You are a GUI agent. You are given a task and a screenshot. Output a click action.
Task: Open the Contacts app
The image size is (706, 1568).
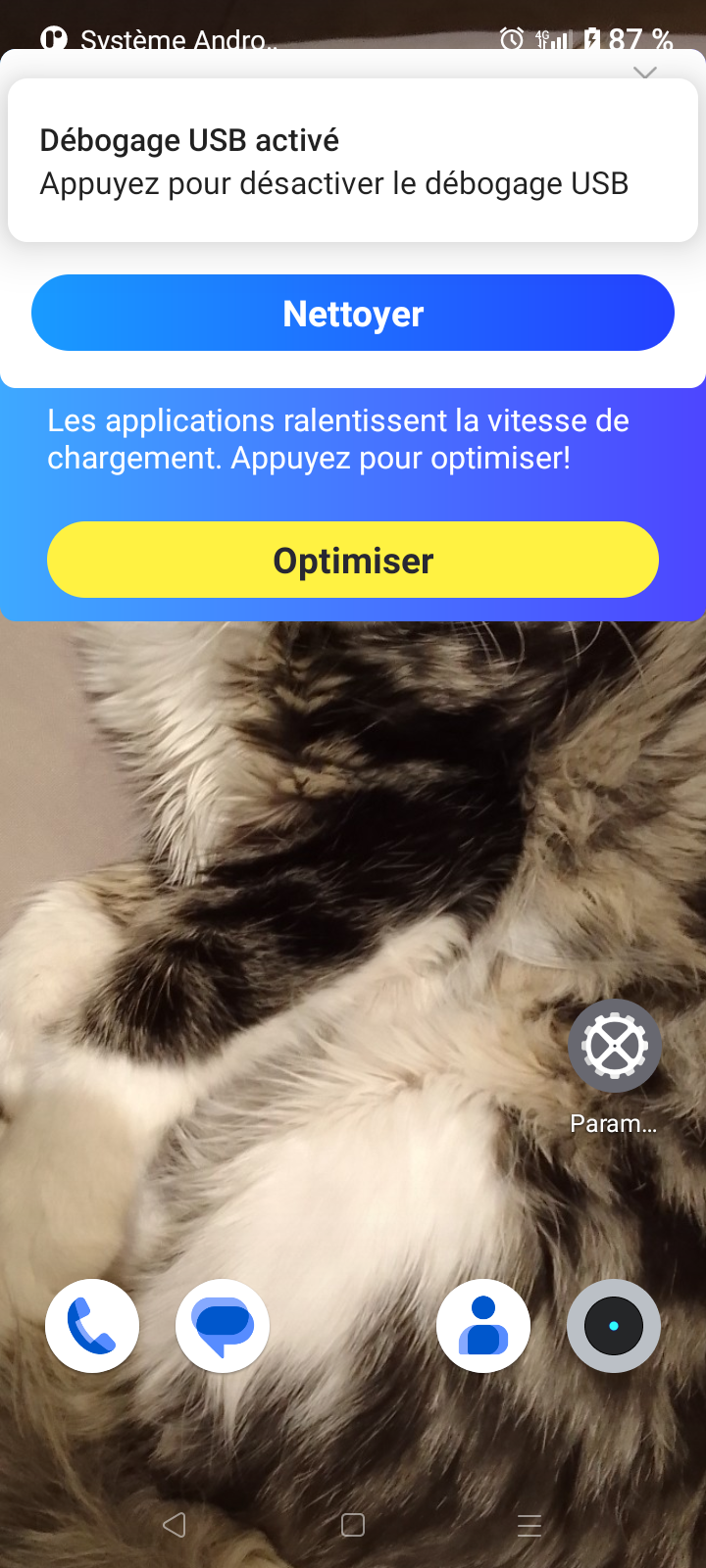pos(483,1326)
